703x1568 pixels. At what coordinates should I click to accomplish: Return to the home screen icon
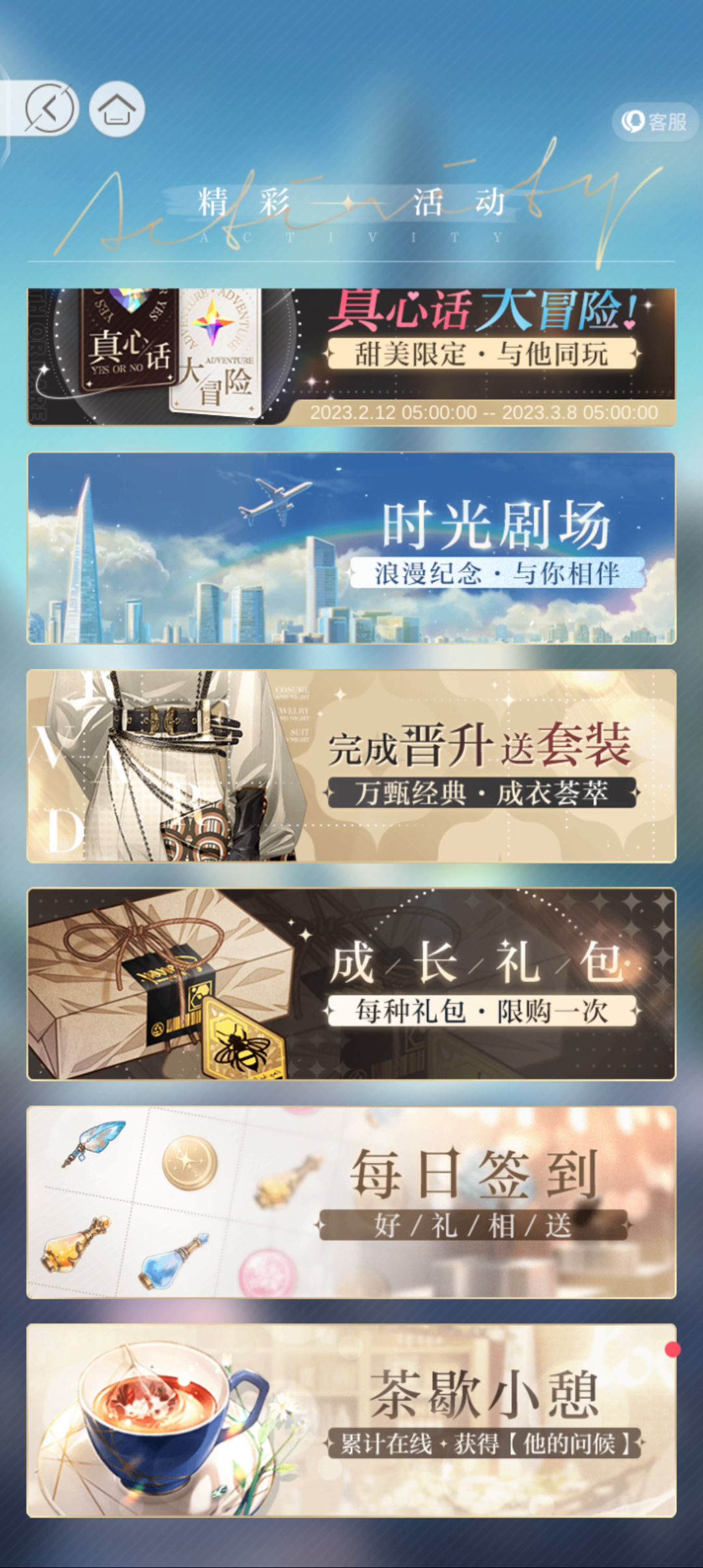pos(117,109)
